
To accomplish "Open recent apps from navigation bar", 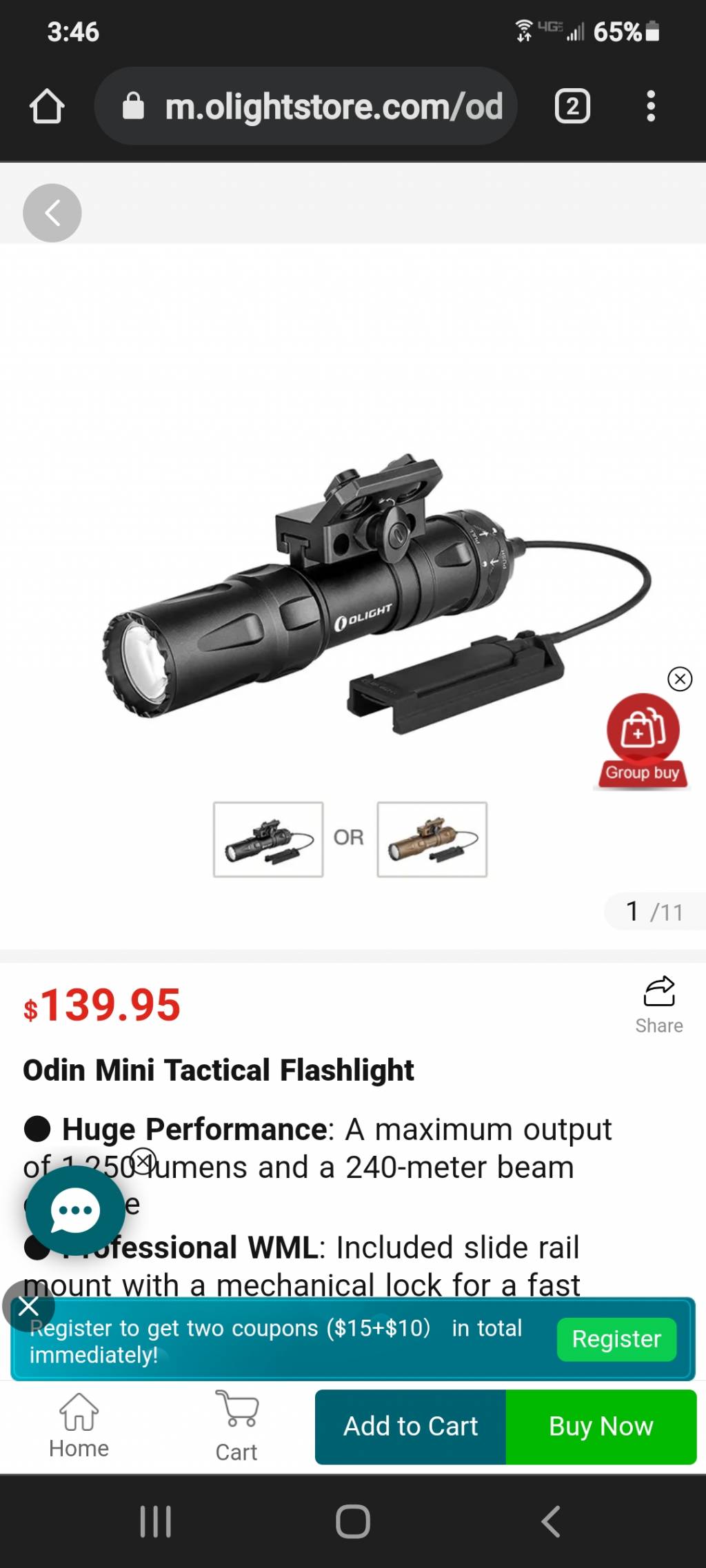I will (155, 1521).
